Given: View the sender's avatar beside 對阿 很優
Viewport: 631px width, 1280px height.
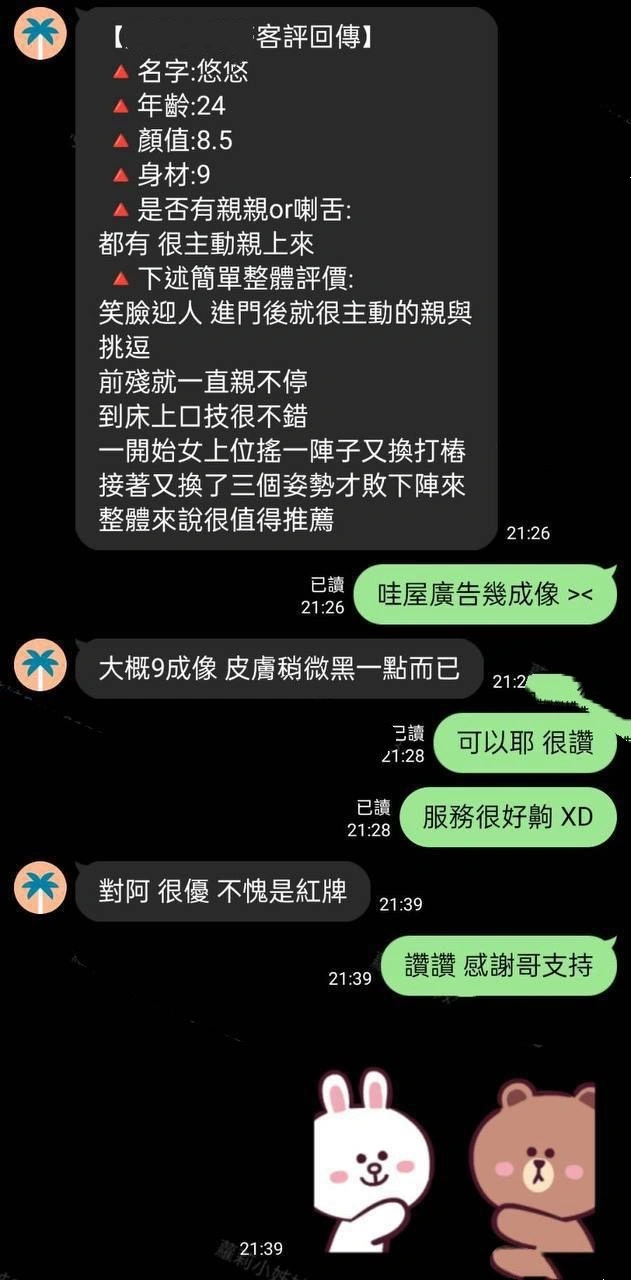Looking at the screenshot, I should click(40, 888).
